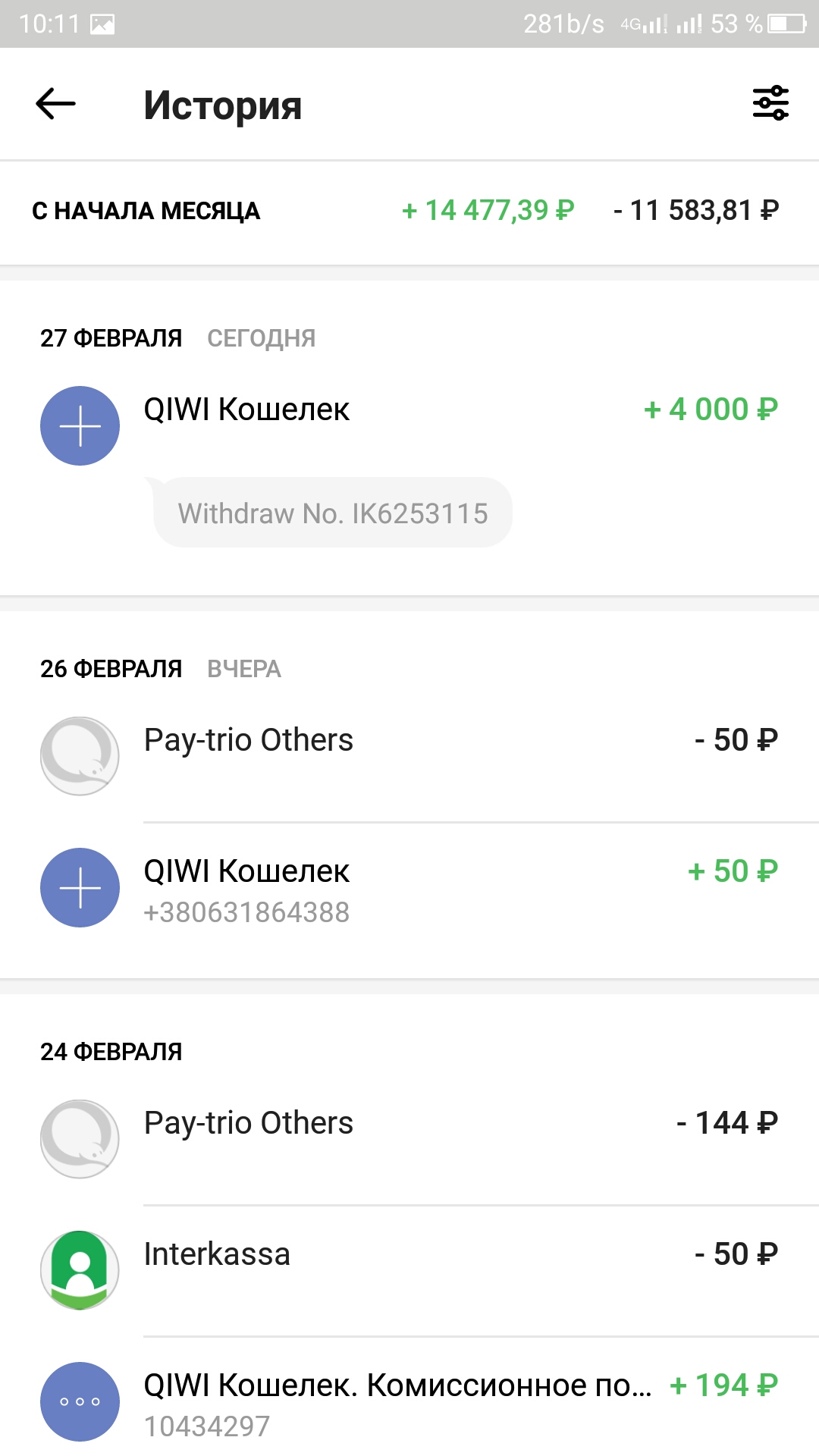The width and height of the screenshot is (819, 1456).
Task: View the Pay-trio Others −50 ₽ payment
Action: click(409, 755)
